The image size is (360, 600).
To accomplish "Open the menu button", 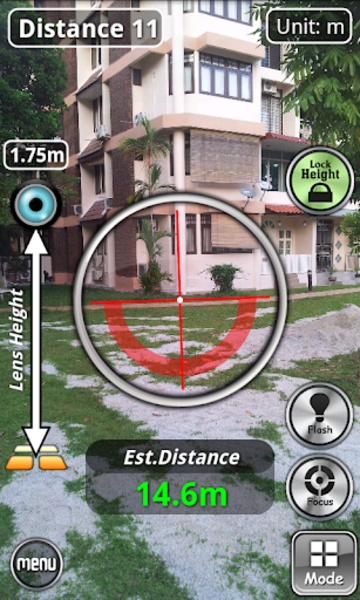I will [x=37, y=564].
